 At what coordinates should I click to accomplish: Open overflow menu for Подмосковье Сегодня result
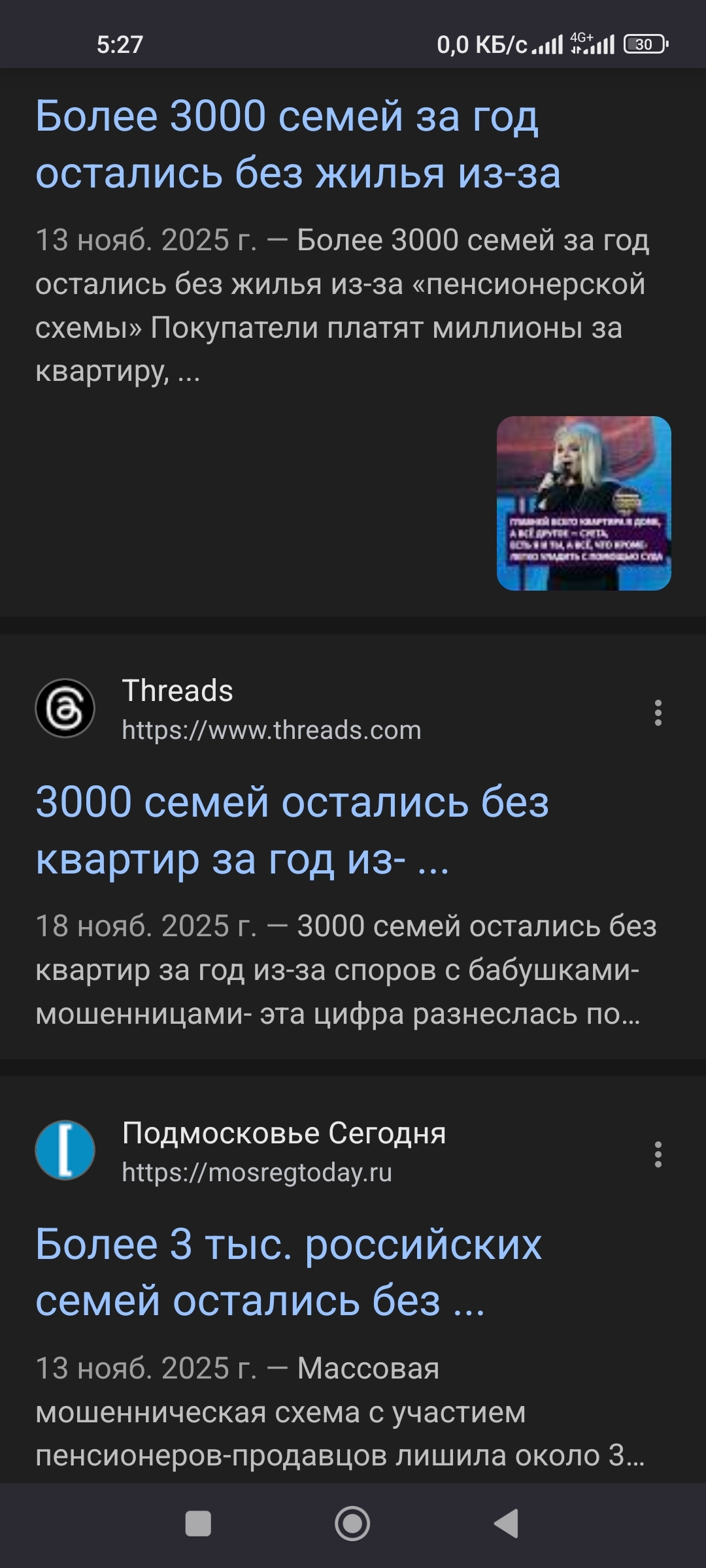[658, 1154]
